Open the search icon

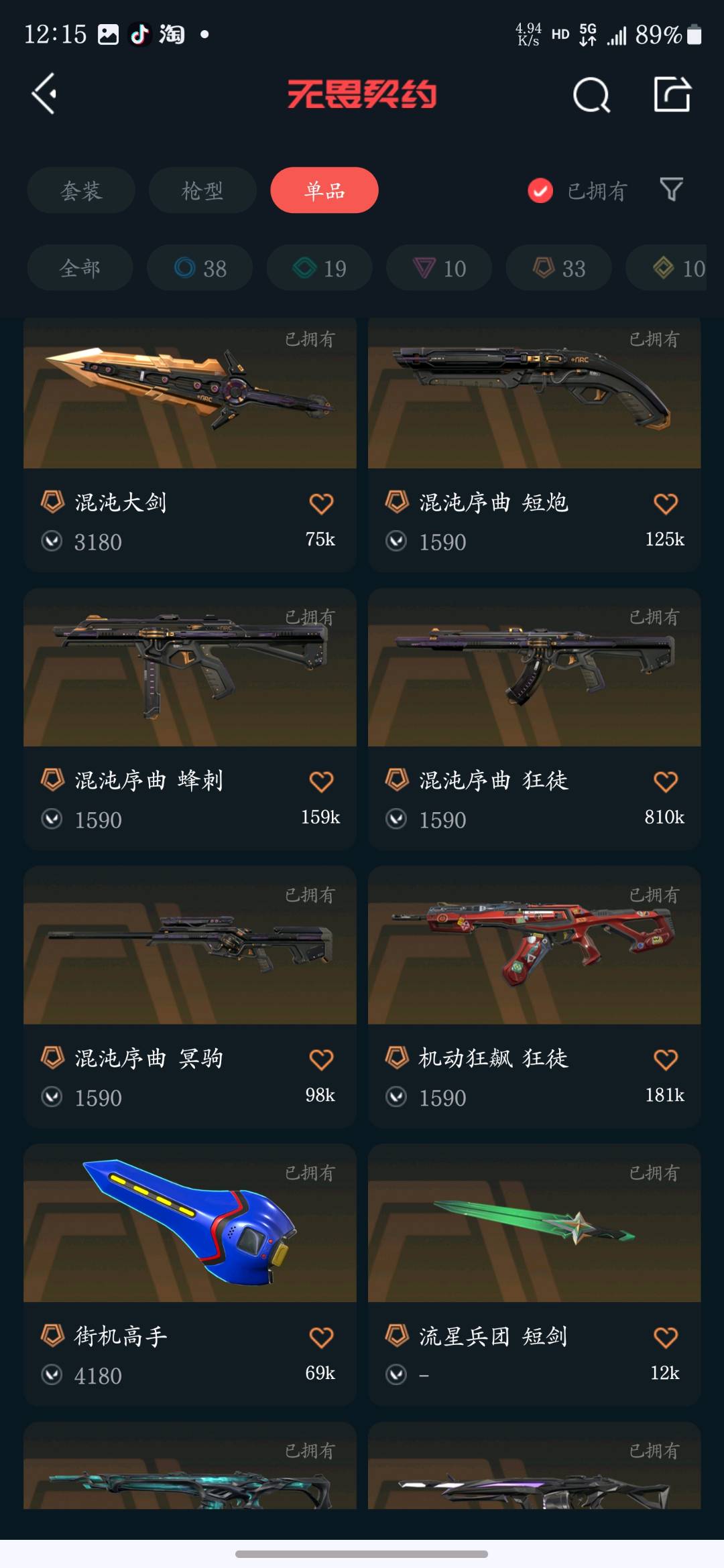click(x=591, y=95)
